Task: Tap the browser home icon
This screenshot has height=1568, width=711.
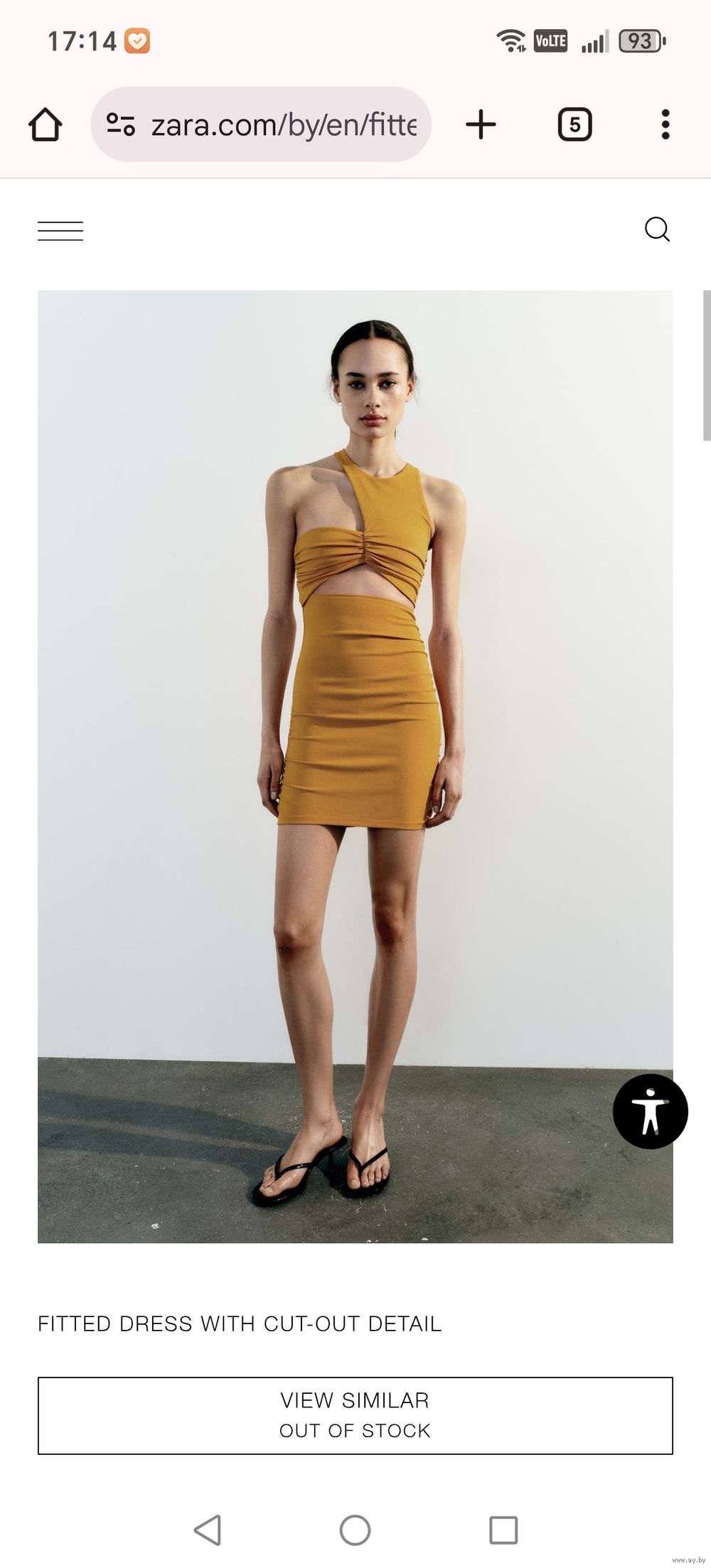Action: [x=46, y=124]
